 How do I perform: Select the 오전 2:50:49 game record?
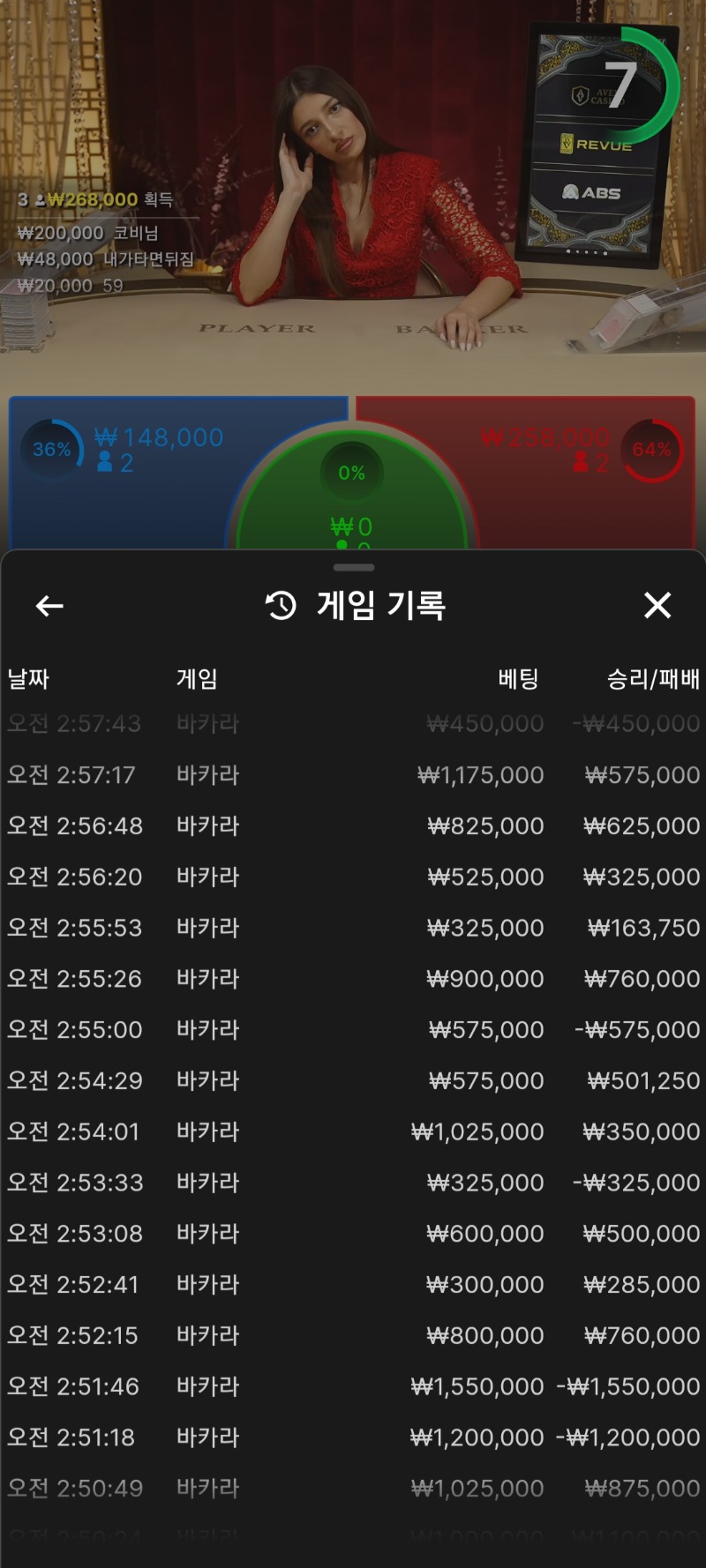tap(353, 1489)
